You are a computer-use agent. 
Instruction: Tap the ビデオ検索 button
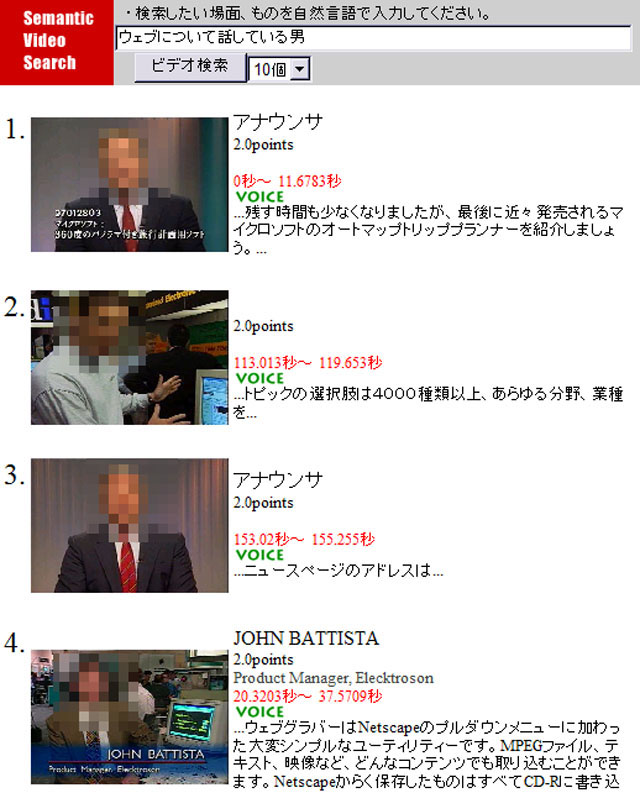click(x=190, y=67)
